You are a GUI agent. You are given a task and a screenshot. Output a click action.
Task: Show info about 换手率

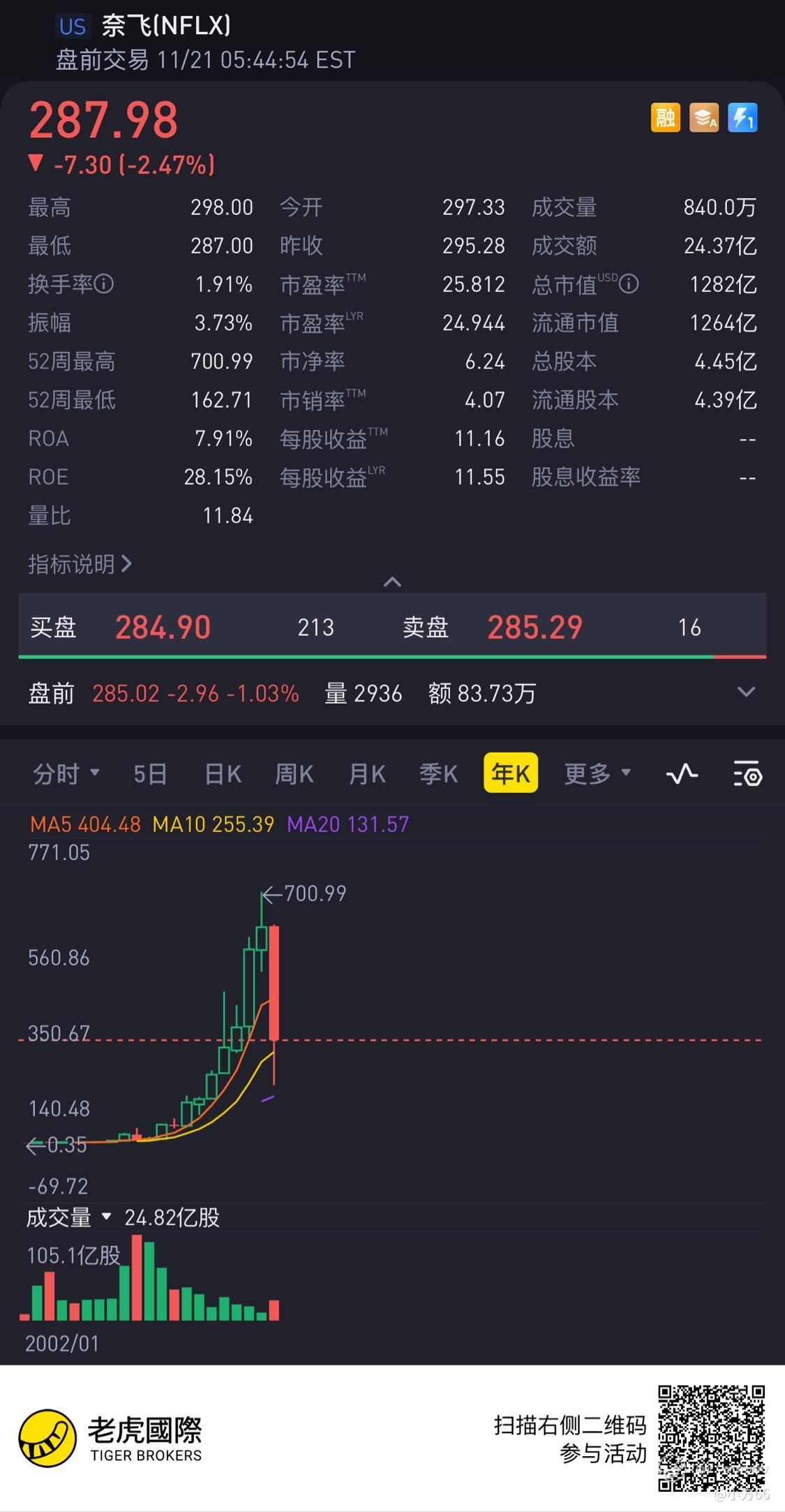tap(104, 284)
